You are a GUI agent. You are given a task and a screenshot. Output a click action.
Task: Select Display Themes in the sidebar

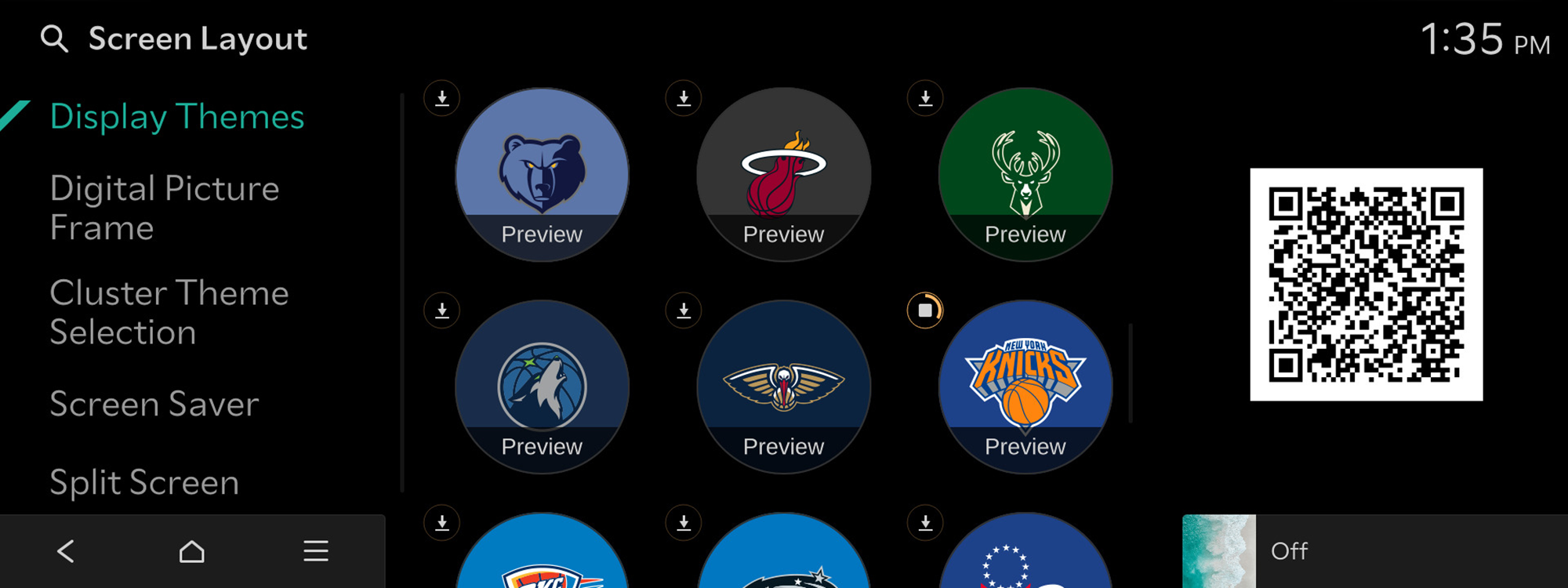[x=176, y=116]
